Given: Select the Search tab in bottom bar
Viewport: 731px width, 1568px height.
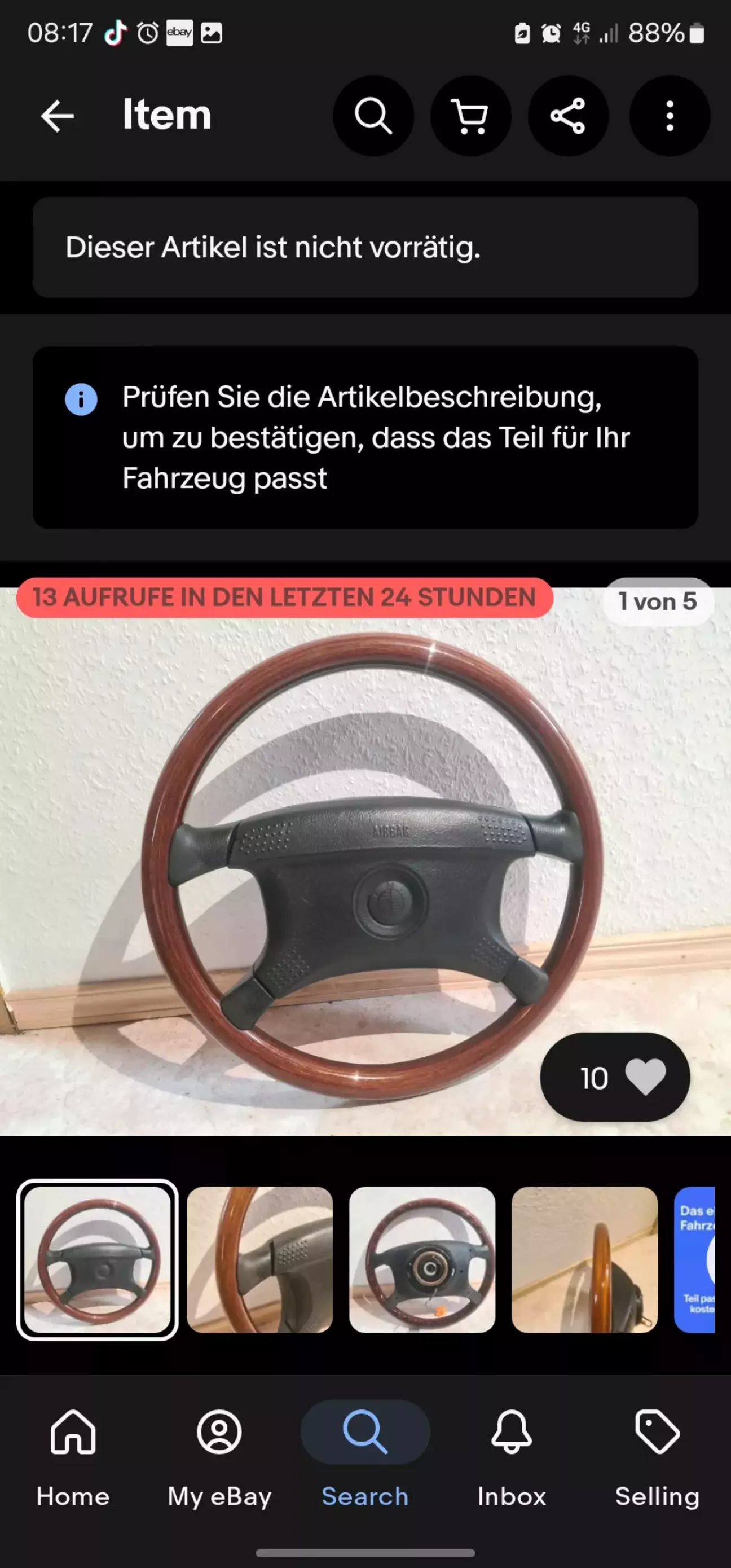Looking at the screenshot, I should [365, 1458].
